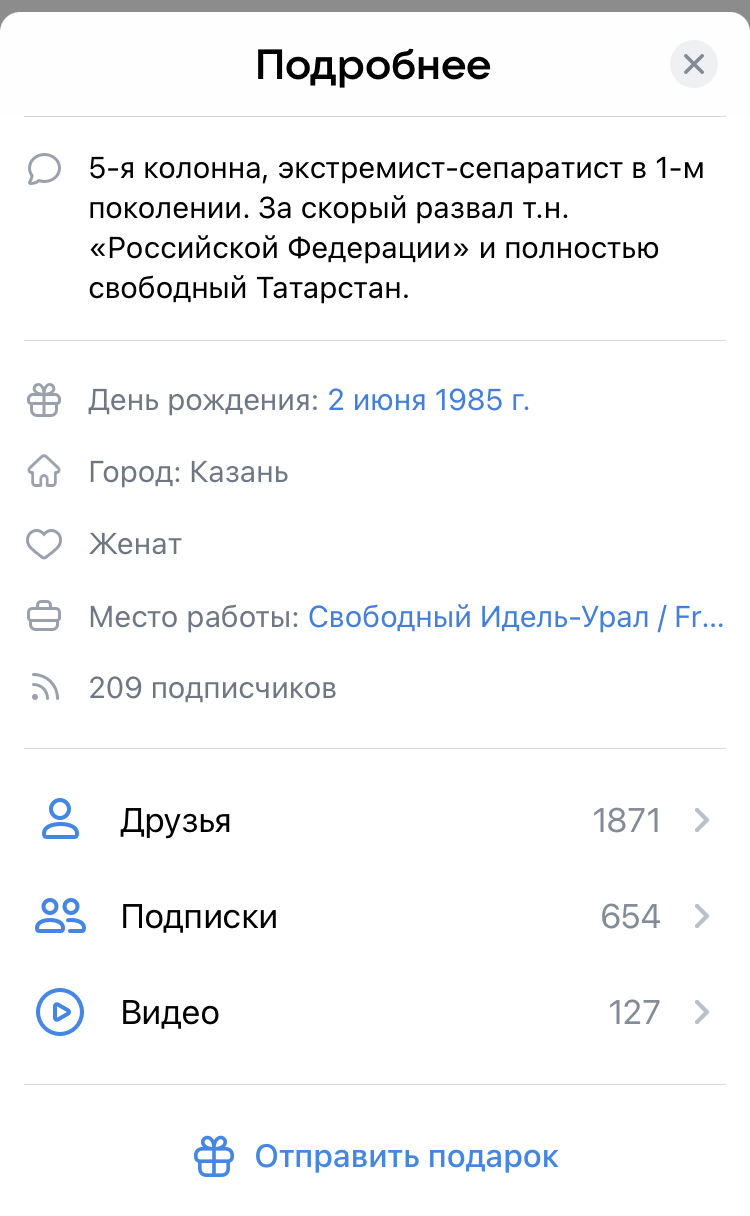Screen dimensions: 750x1216
Task: Open the Подписки subscriptions list
Action: [374, 917]
